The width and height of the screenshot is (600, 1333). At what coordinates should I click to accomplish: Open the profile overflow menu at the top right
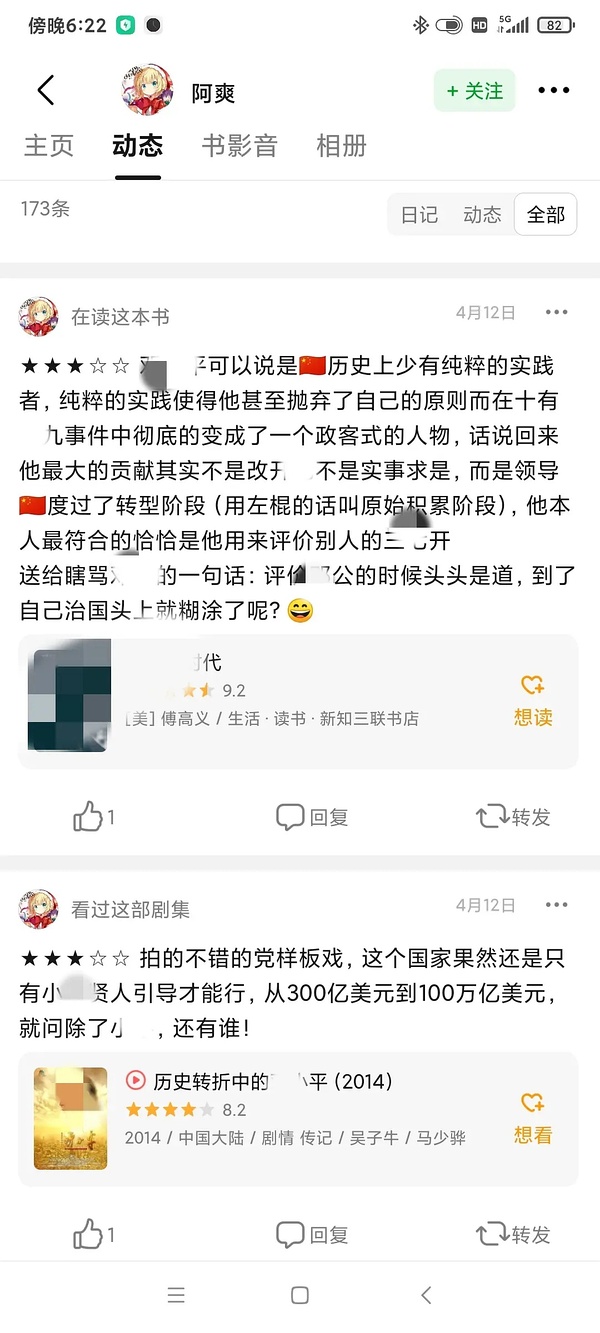[x=553, y=91]
